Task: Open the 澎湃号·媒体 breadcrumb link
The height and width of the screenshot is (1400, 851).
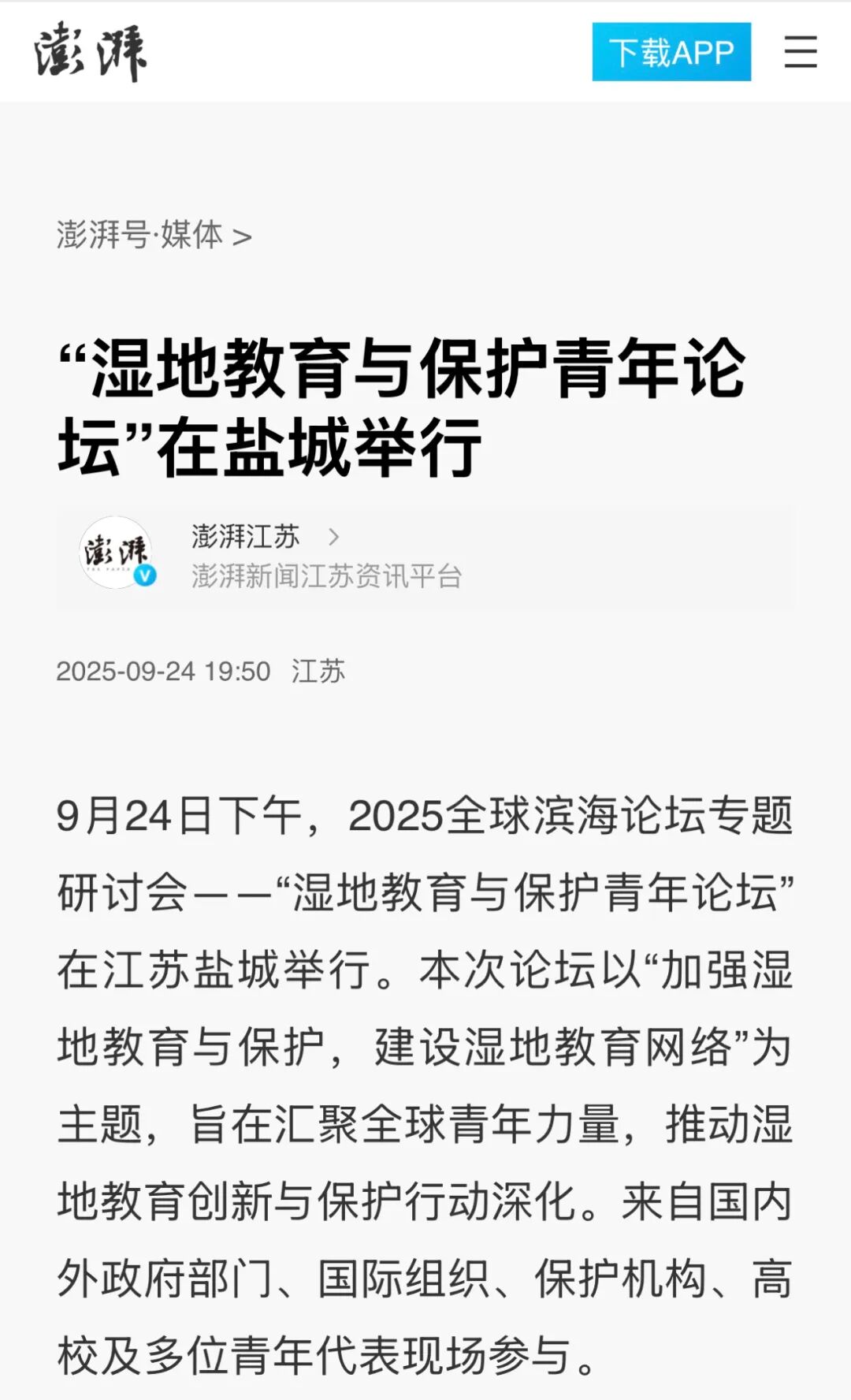Action: [154, 235]
